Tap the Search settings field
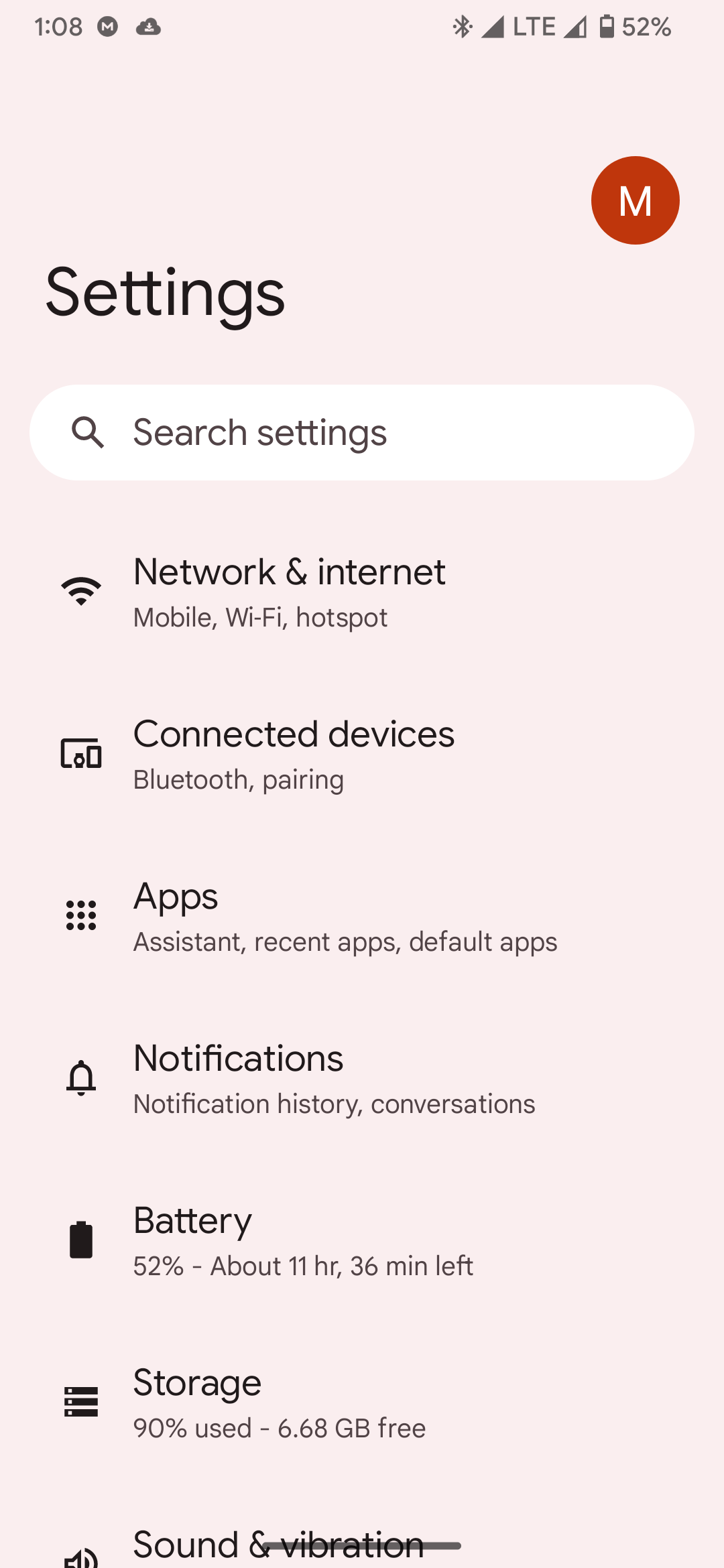 pos(362,432)
